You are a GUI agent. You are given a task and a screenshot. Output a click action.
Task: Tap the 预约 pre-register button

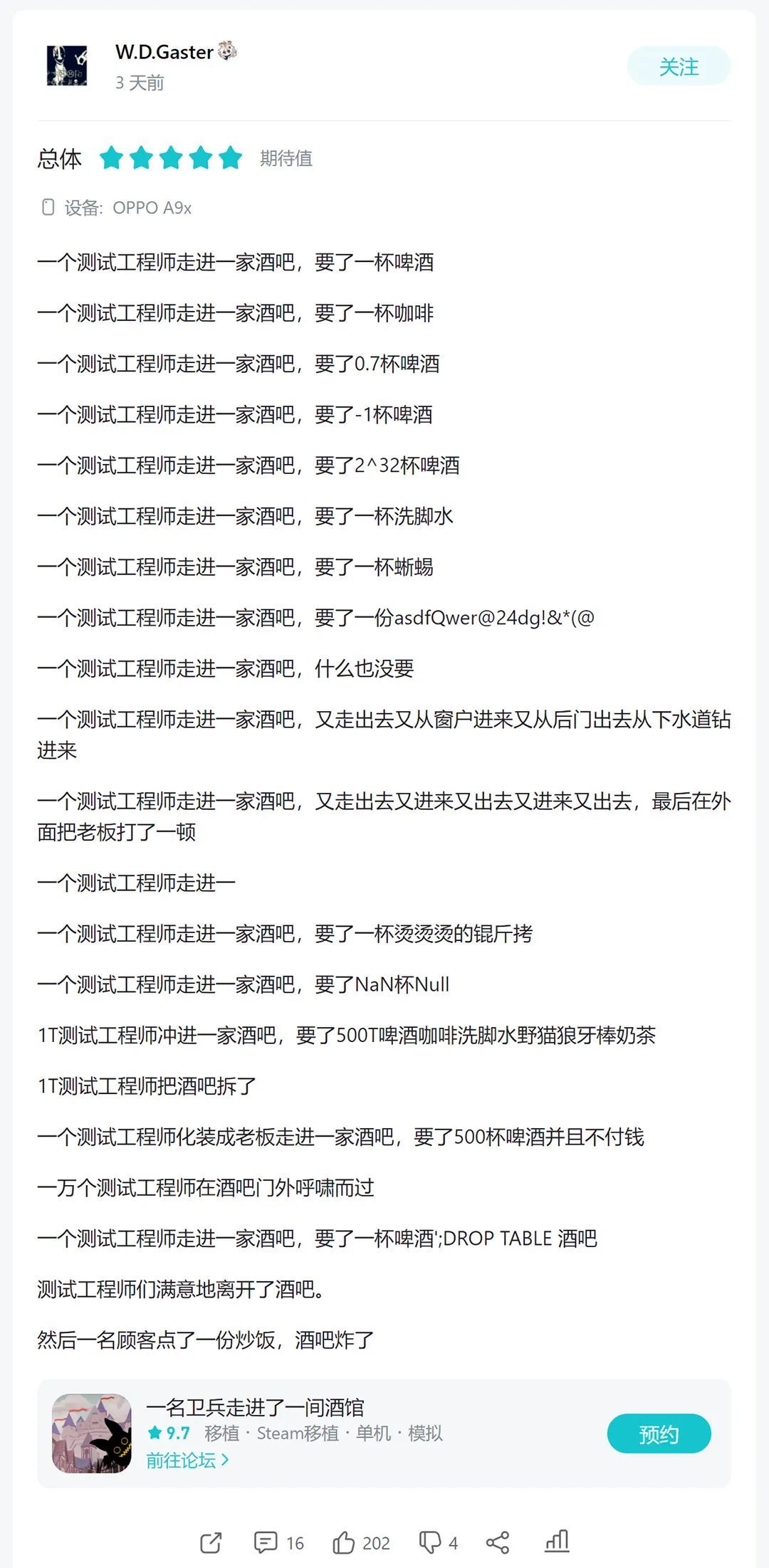[x=659, y=1433]
